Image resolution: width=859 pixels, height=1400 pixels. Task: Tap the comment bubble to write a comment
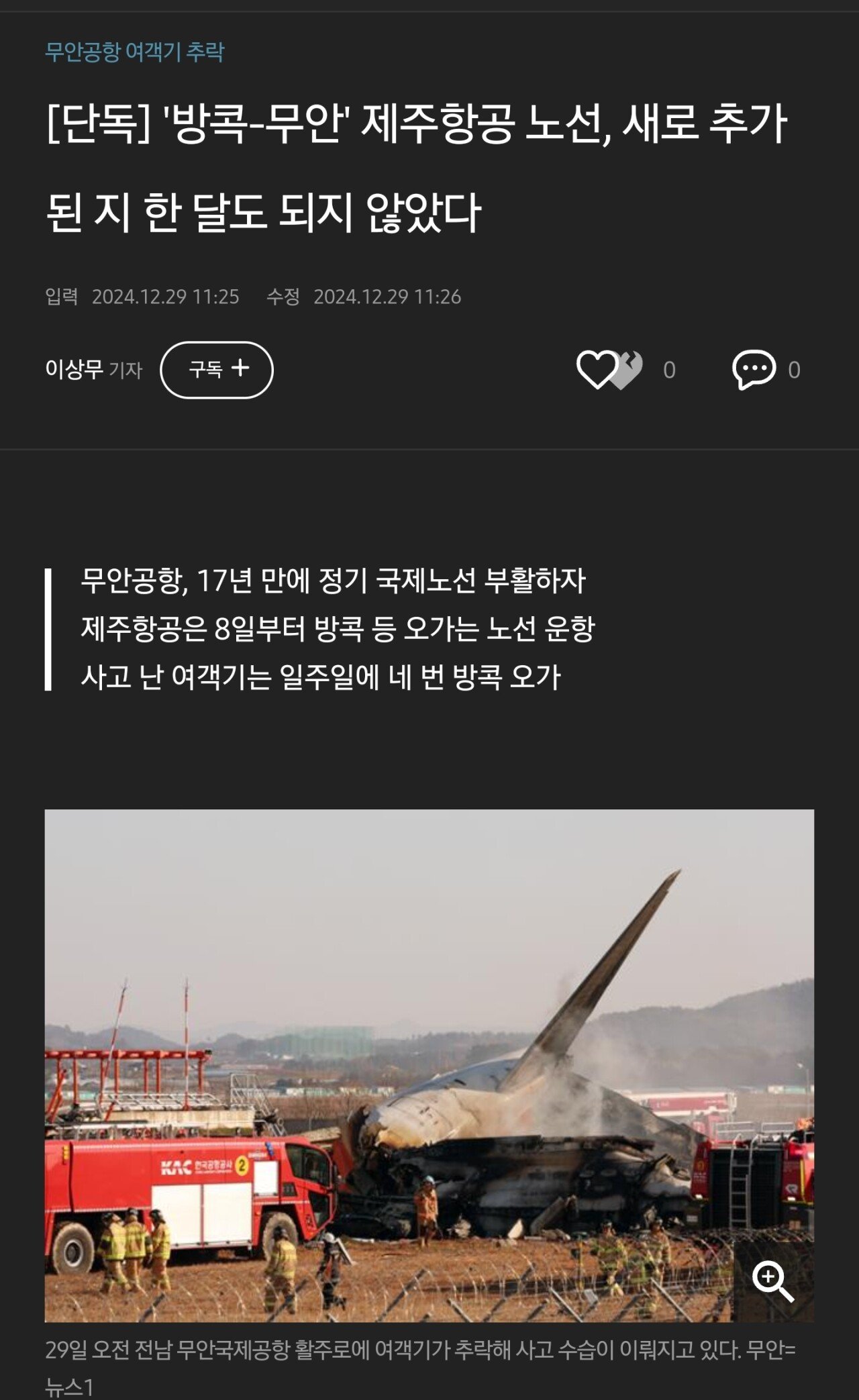[754, 369]
